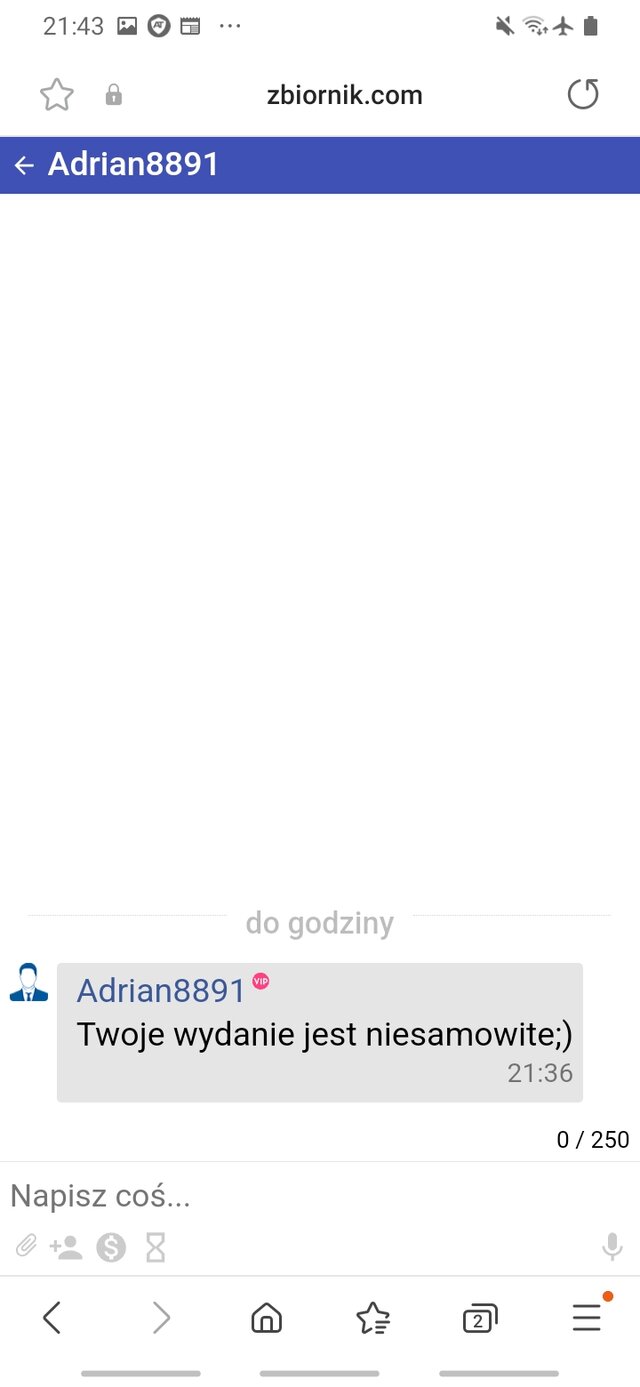Open the browser hamburger menu
Image resolution: width=640 pixels, height=1387 pixels.
pos(586,1318)
